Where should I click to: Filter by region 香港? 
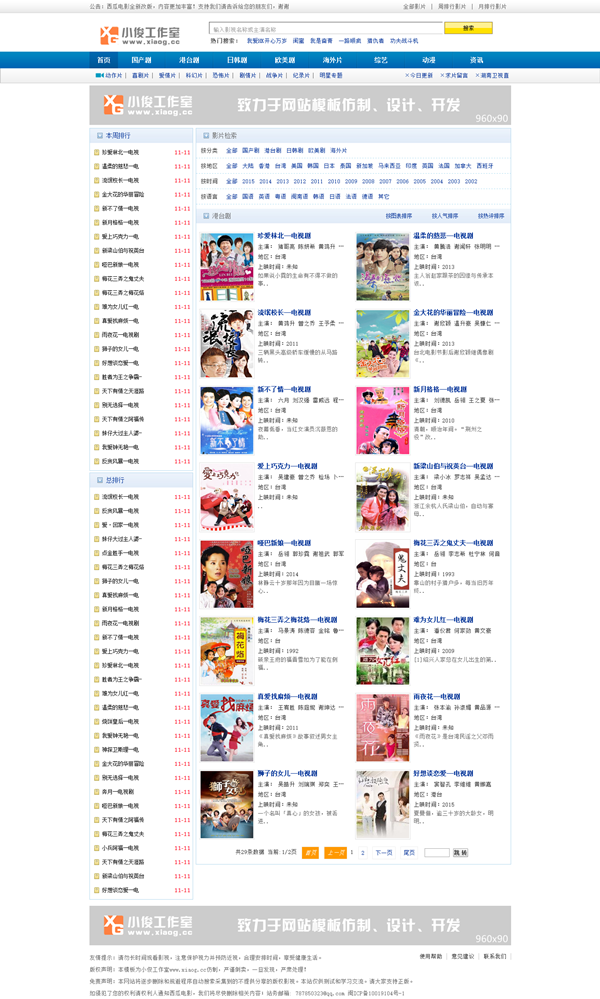tap(264, 165)
